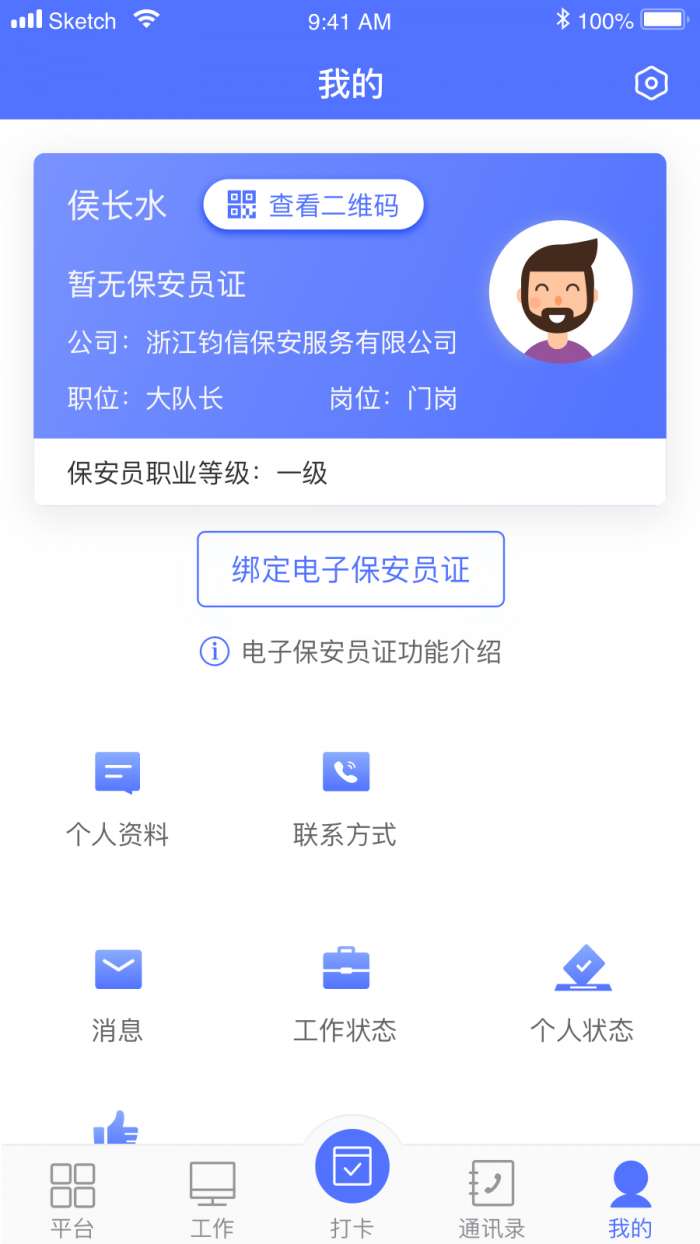Open 电子保安员证功能介绍 info link

tap(350, 652)
